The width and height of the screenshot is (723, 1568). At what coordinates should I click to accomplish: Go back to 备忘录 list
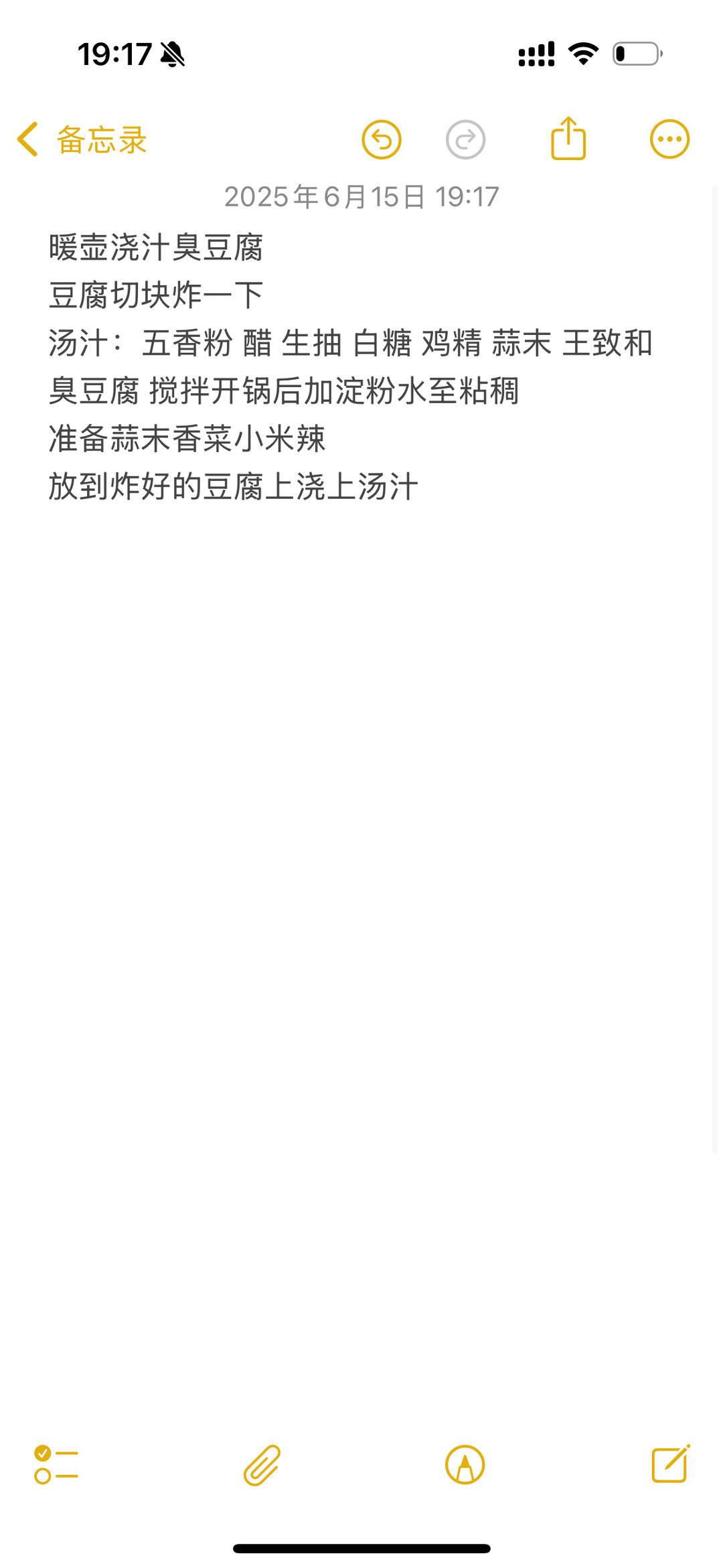[82, 140]
